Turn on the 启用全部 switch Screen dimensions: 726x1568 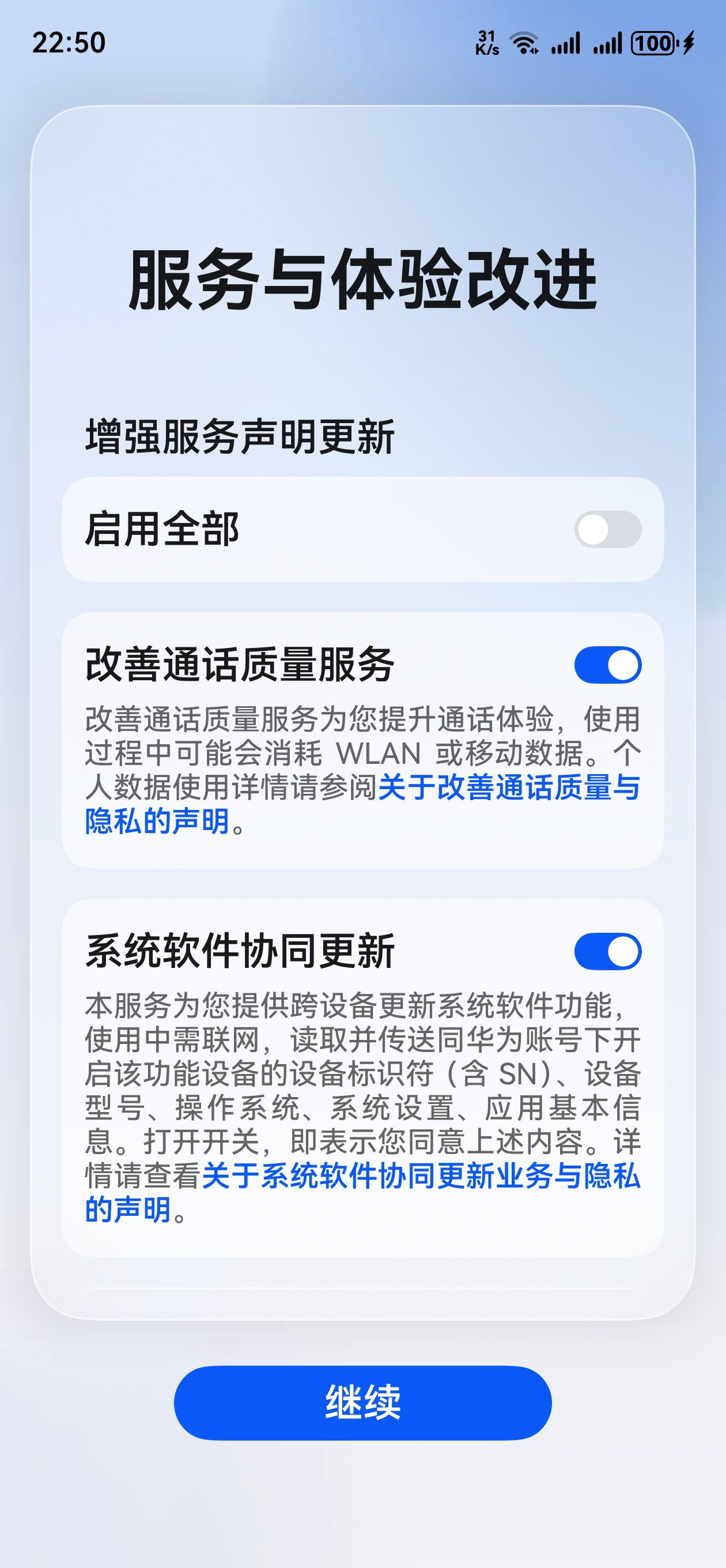(607, 529)
